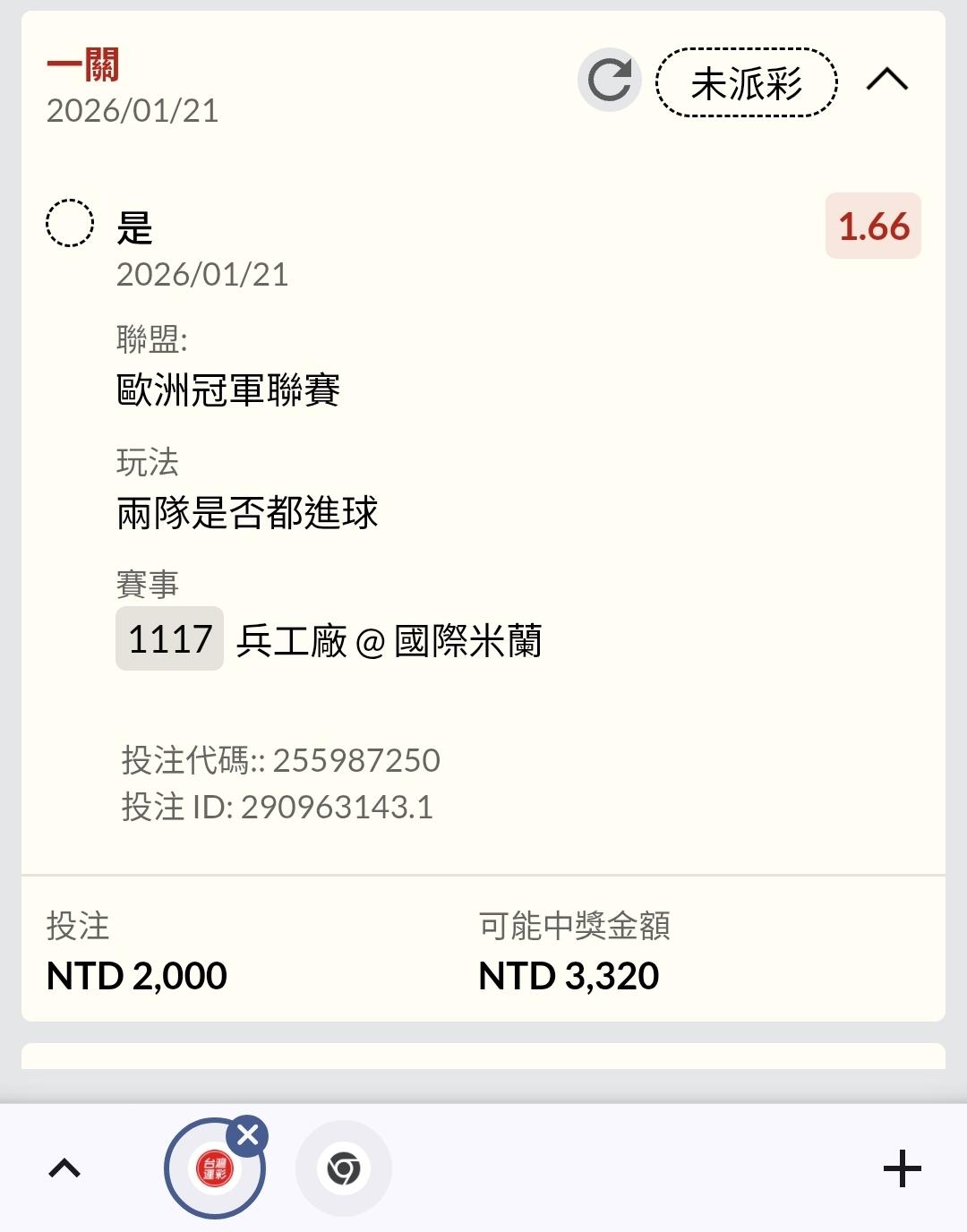Viewport: 967px width, 1232px height.
Task: Switch to the Chrome browser tab
Action: tap(344, 1168)
